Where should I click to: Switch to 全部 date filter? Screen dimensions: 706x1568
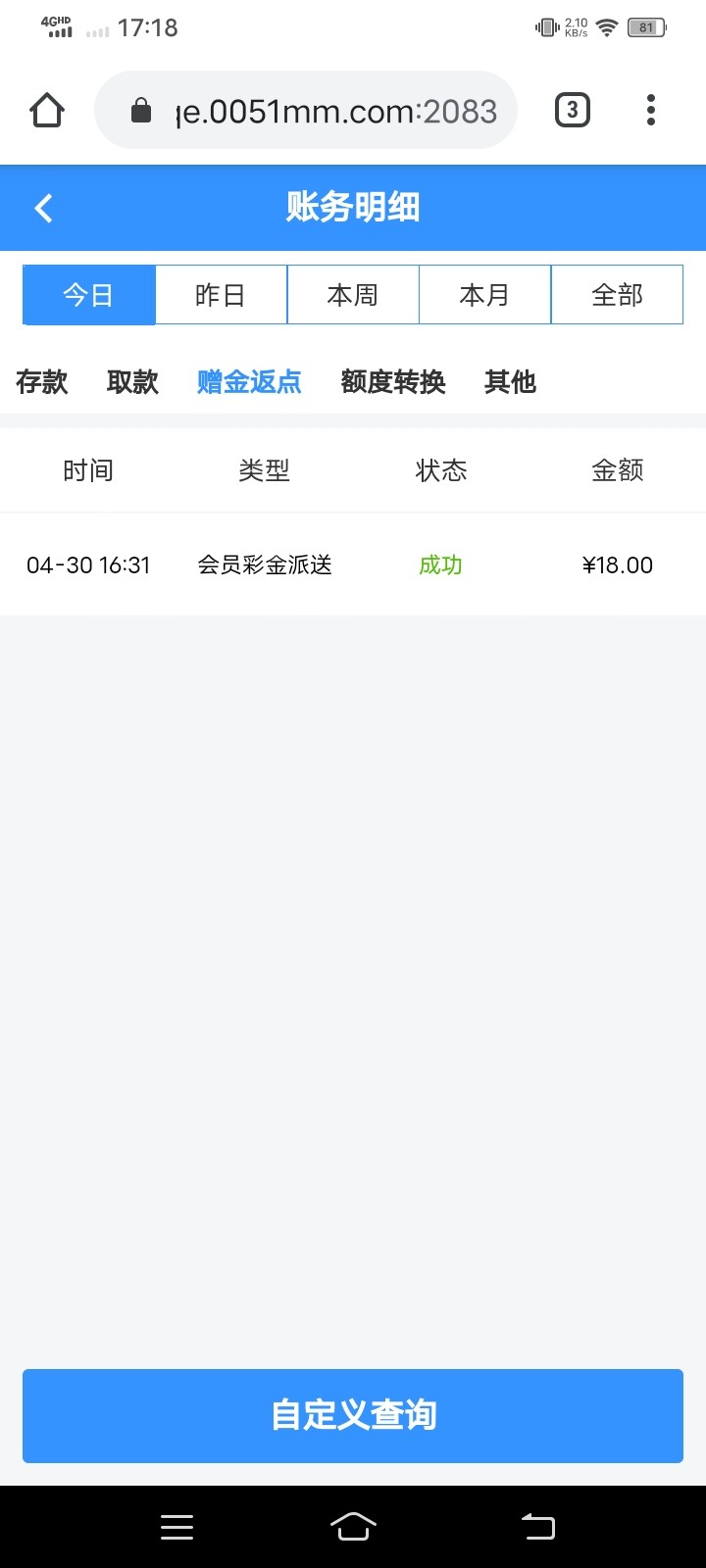pyautogui.click(x=617, y=295)
